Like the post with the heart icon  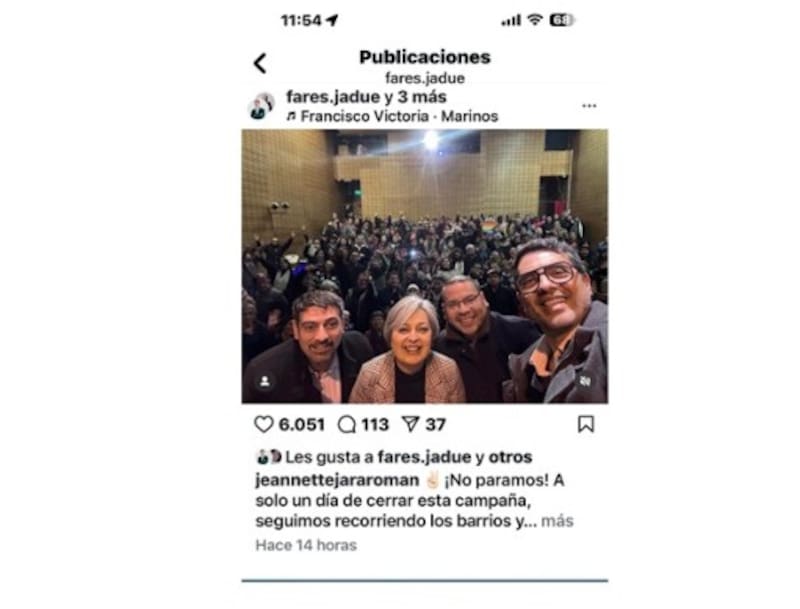pyautogui.click(x=264, y=424)
